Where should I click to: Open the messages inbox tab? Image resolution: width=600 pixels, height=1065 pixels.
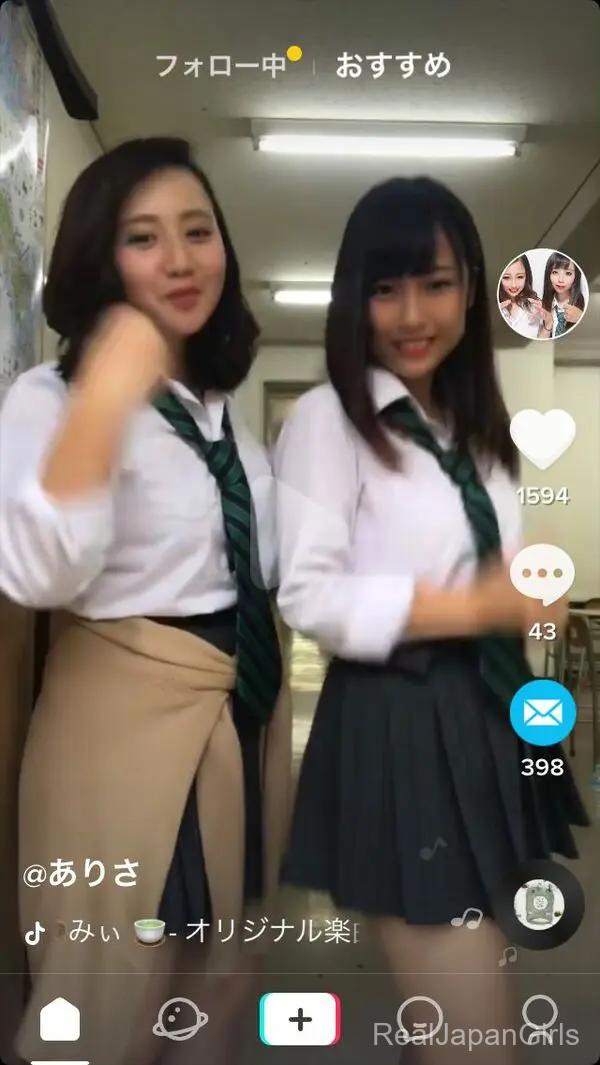419,1019
